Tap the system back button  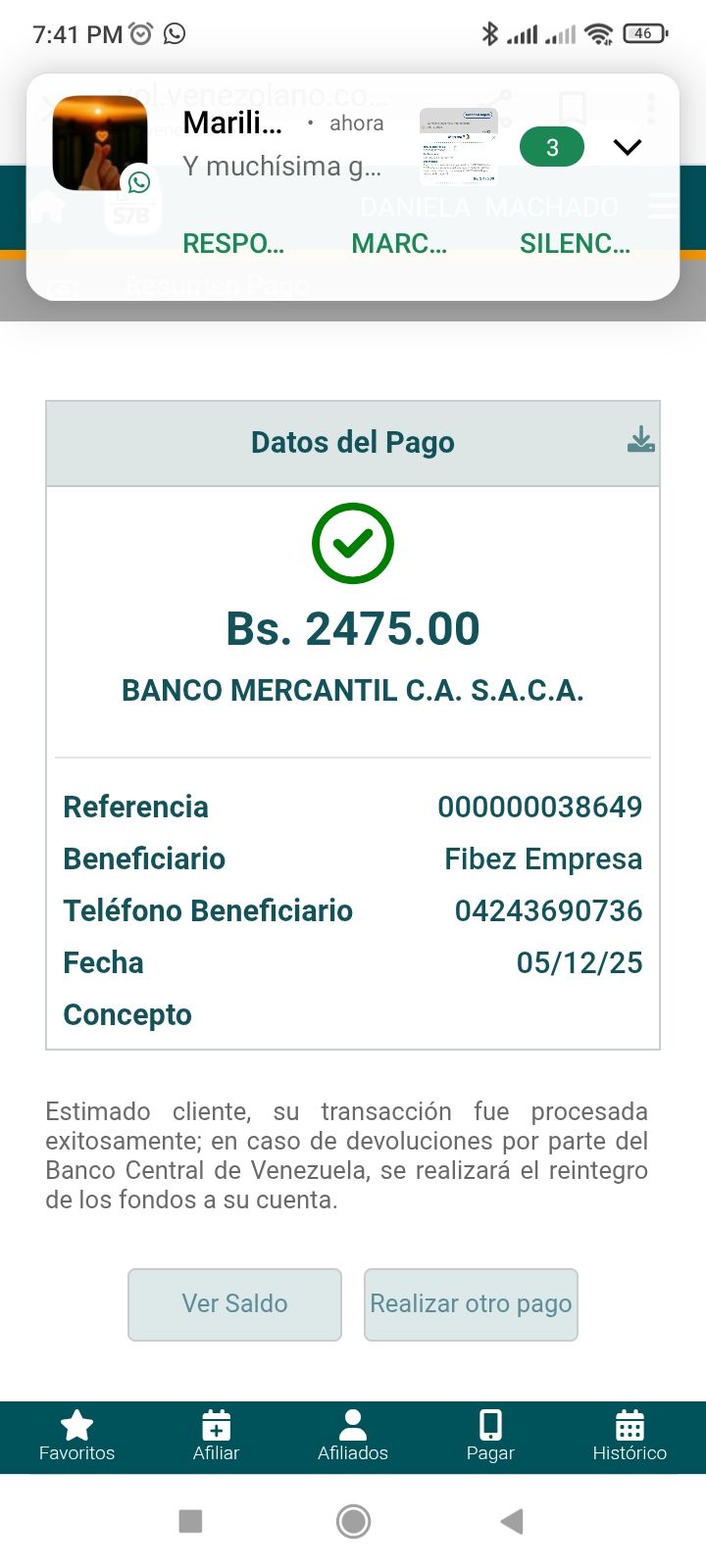point(512,1521)
